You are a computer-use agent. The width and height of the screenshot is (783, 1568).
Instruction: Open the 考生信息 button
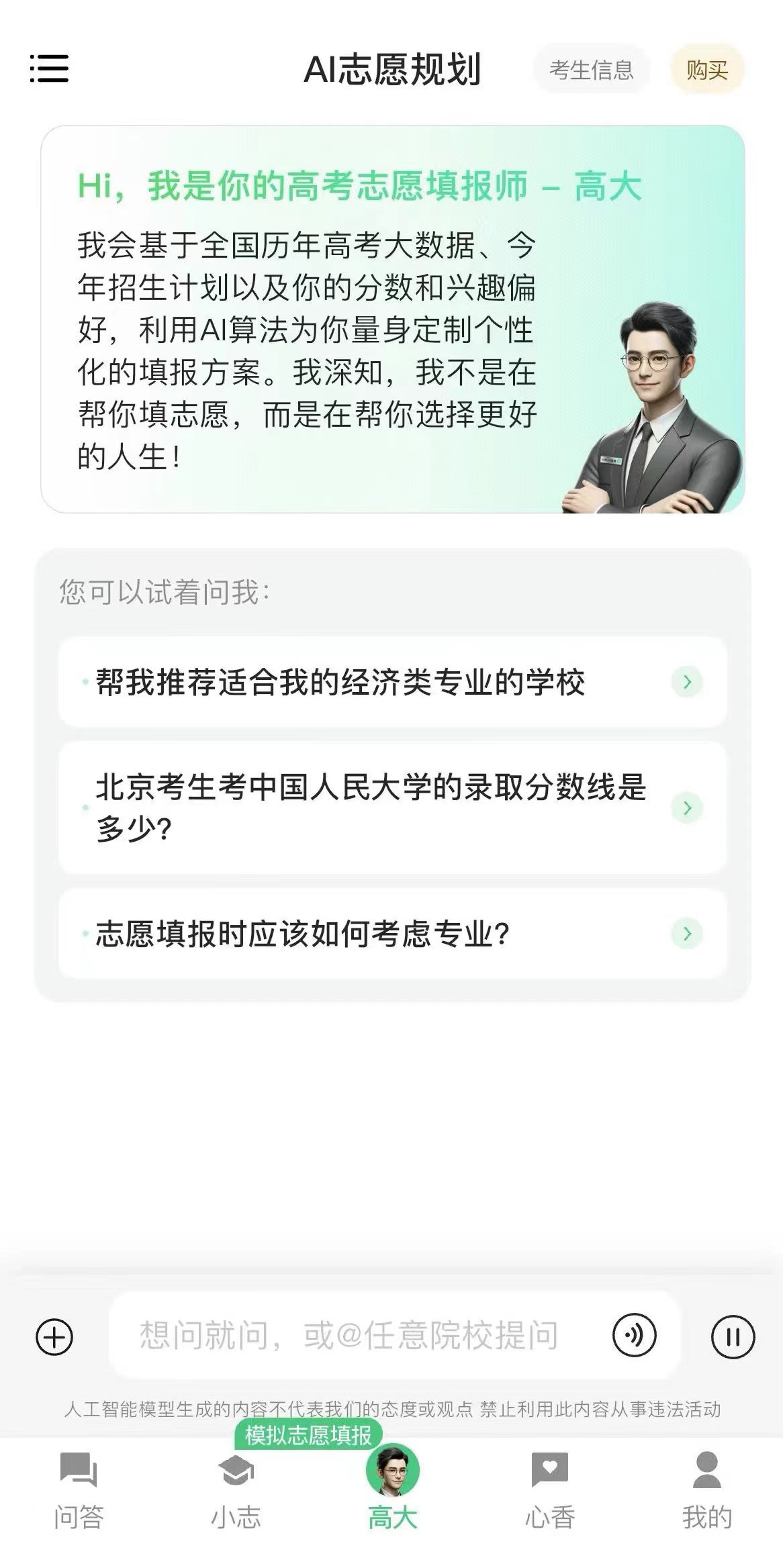coord(591,70)
